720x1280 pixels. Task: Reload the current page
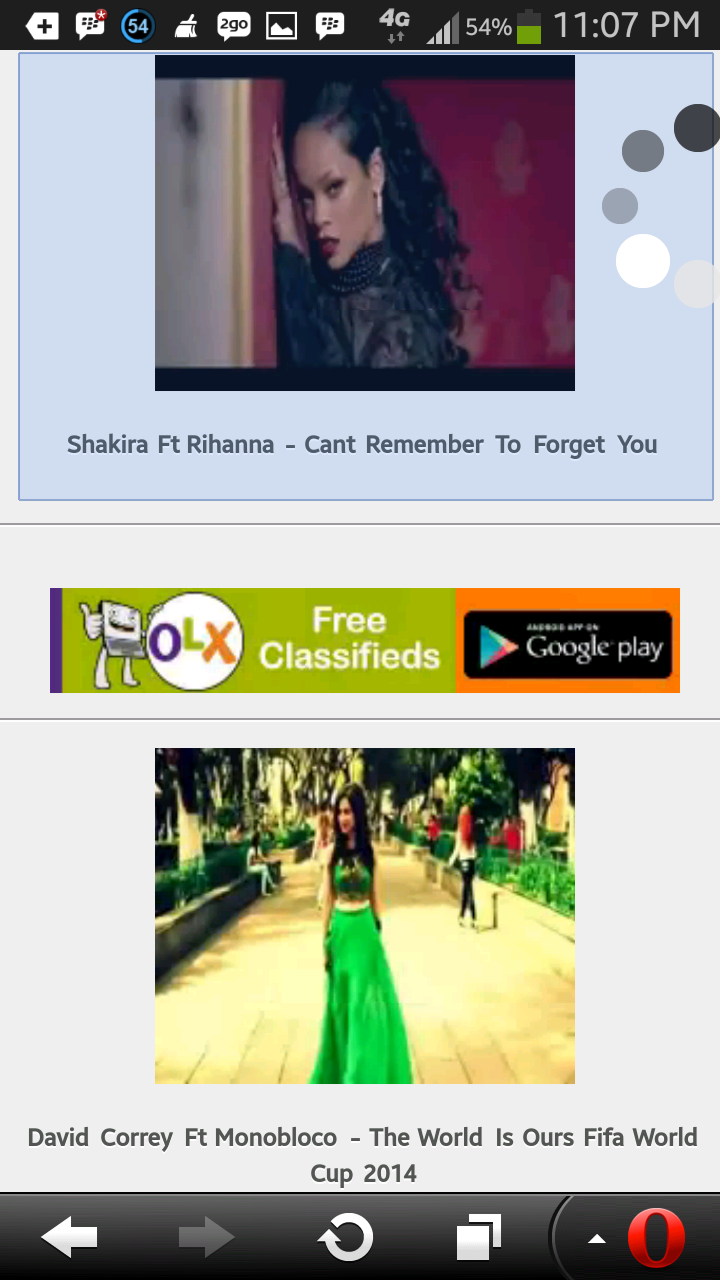(345, 1238)
